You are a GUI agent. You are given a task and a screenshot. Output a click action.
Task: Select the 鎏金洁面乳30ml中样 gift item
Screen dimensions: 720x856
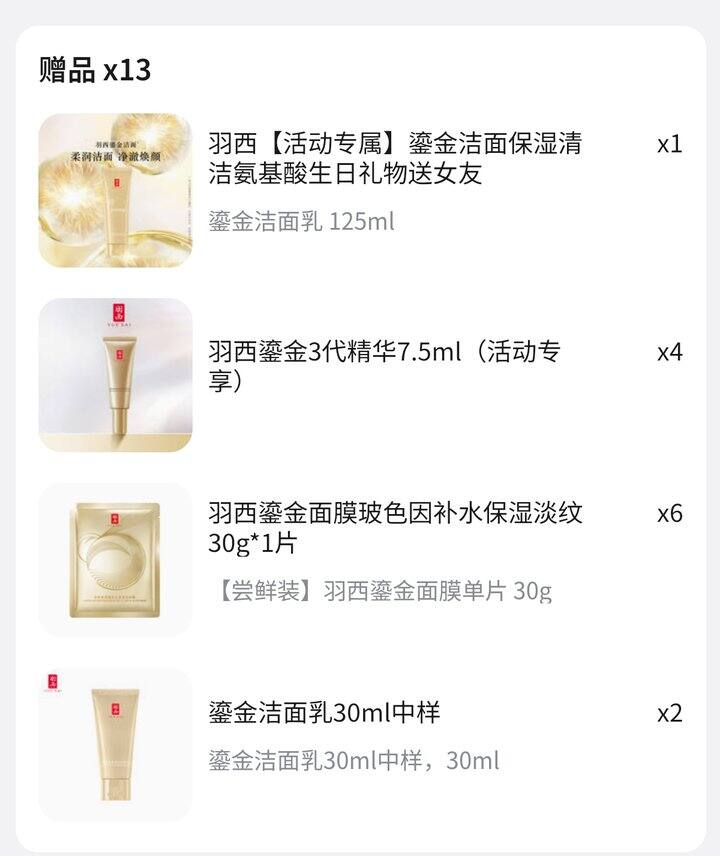point(325,713)
